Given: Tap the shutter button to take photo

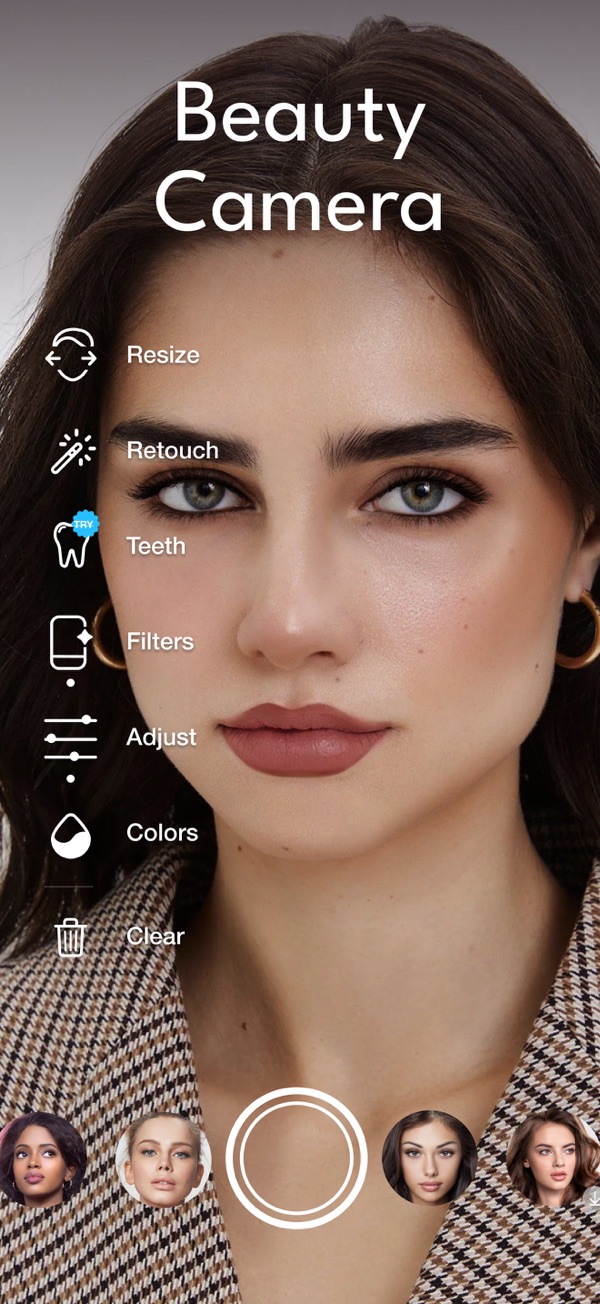Looking at the screenshot, I should click(x=296, y=1158).
